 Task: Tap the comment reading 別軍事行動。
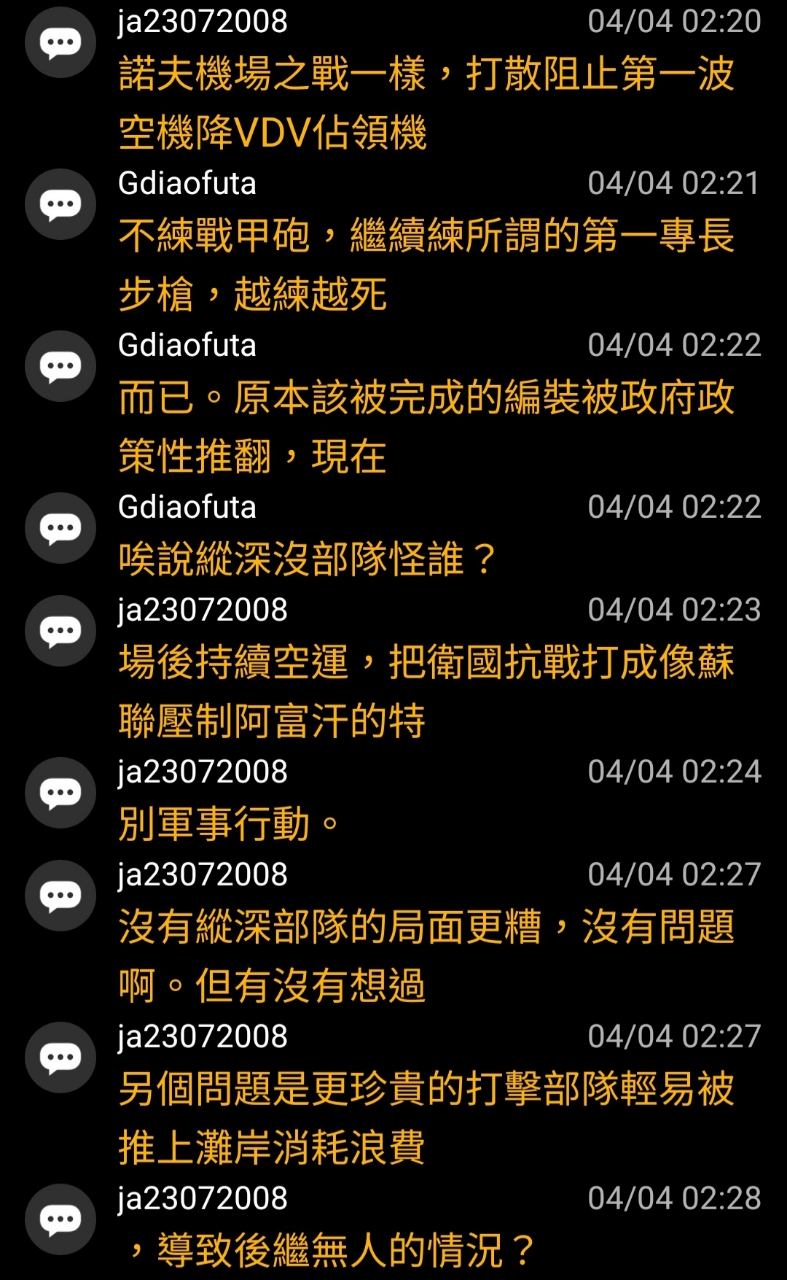pyautogui.click(x=393, y=800)
